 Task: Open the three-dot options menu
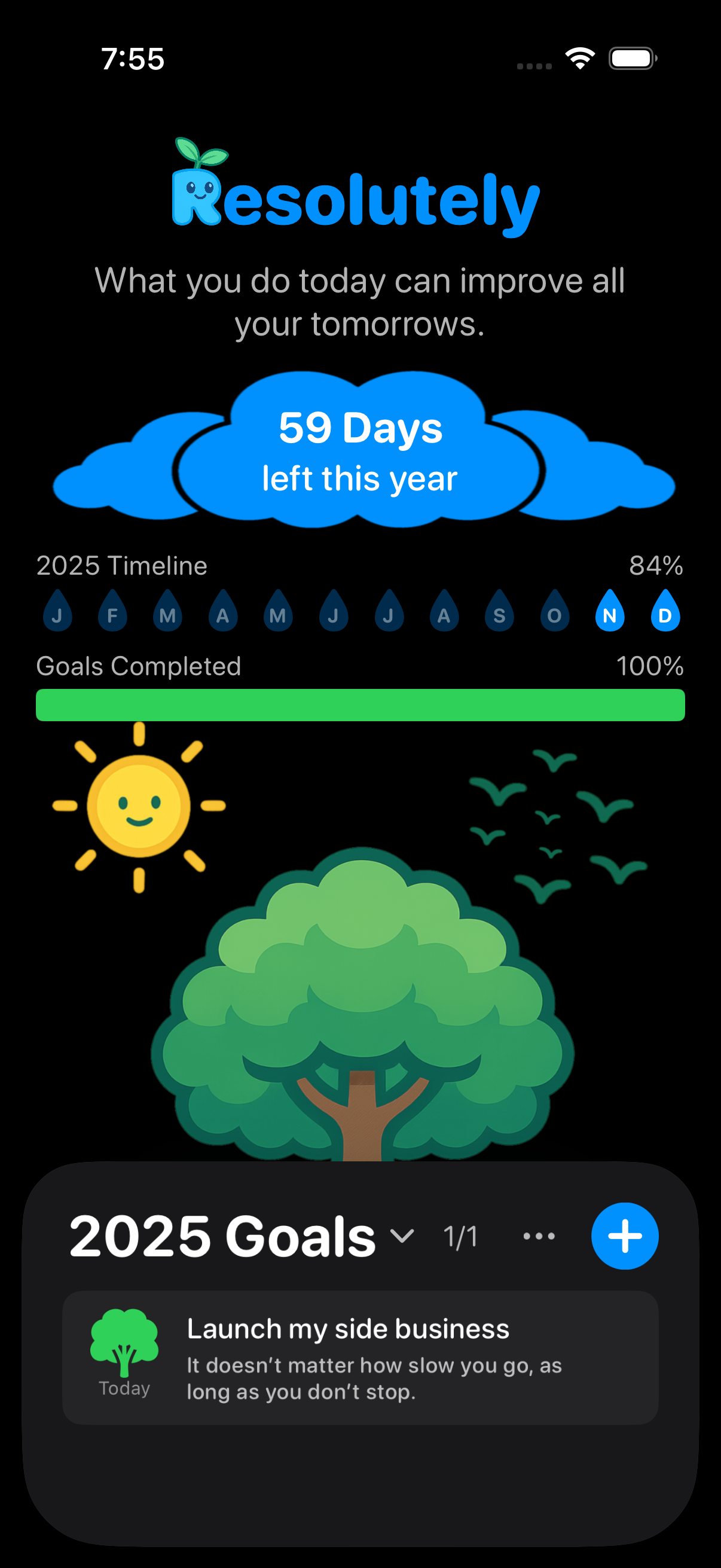(x=539, y=1236)
